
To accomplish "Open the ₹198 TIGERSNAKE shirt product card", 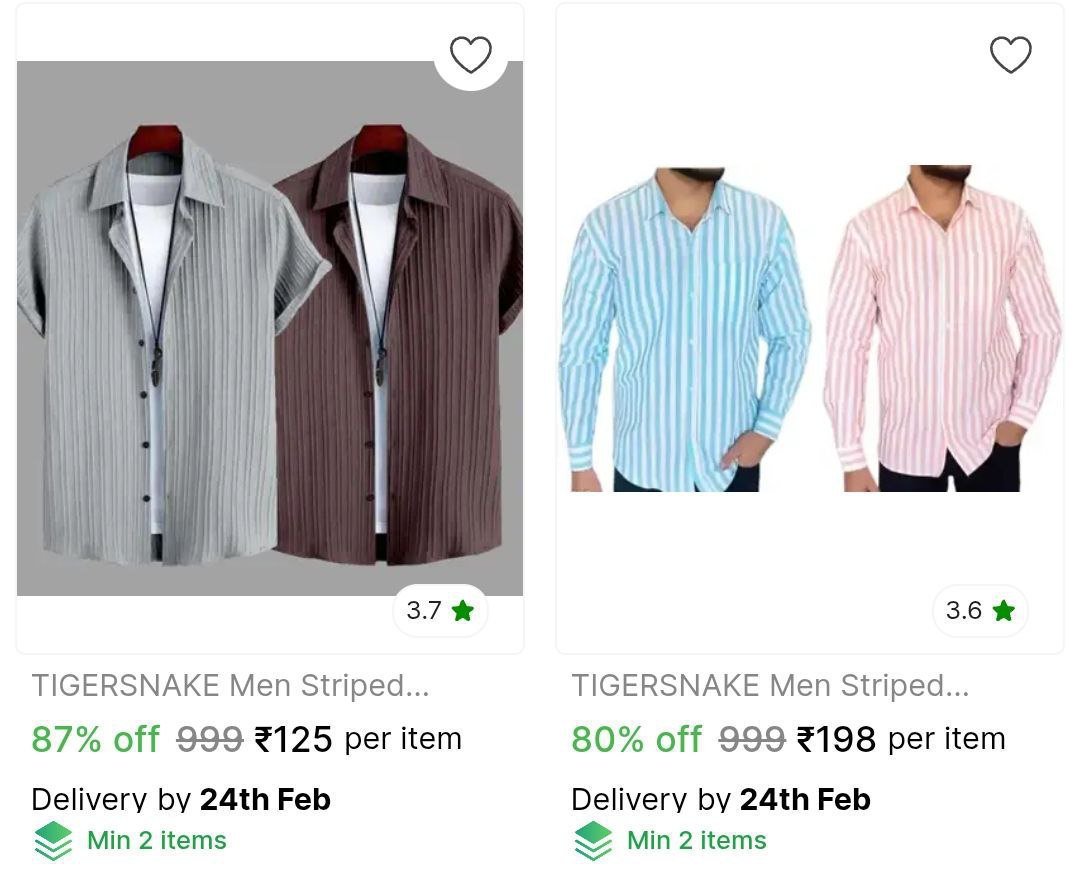I will coord(810,330).
